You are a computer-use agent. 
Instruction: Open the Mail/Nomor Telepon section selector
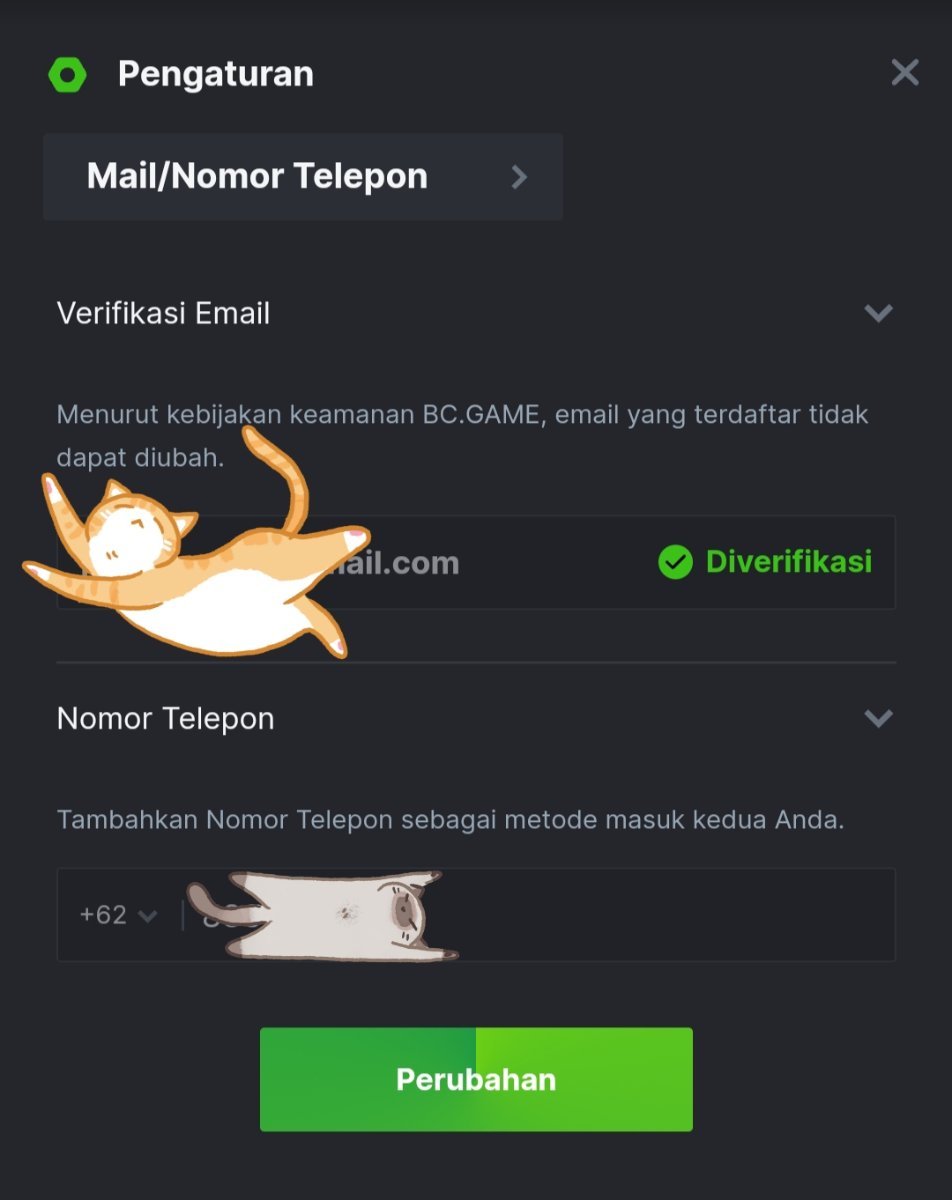click(303, 177)
